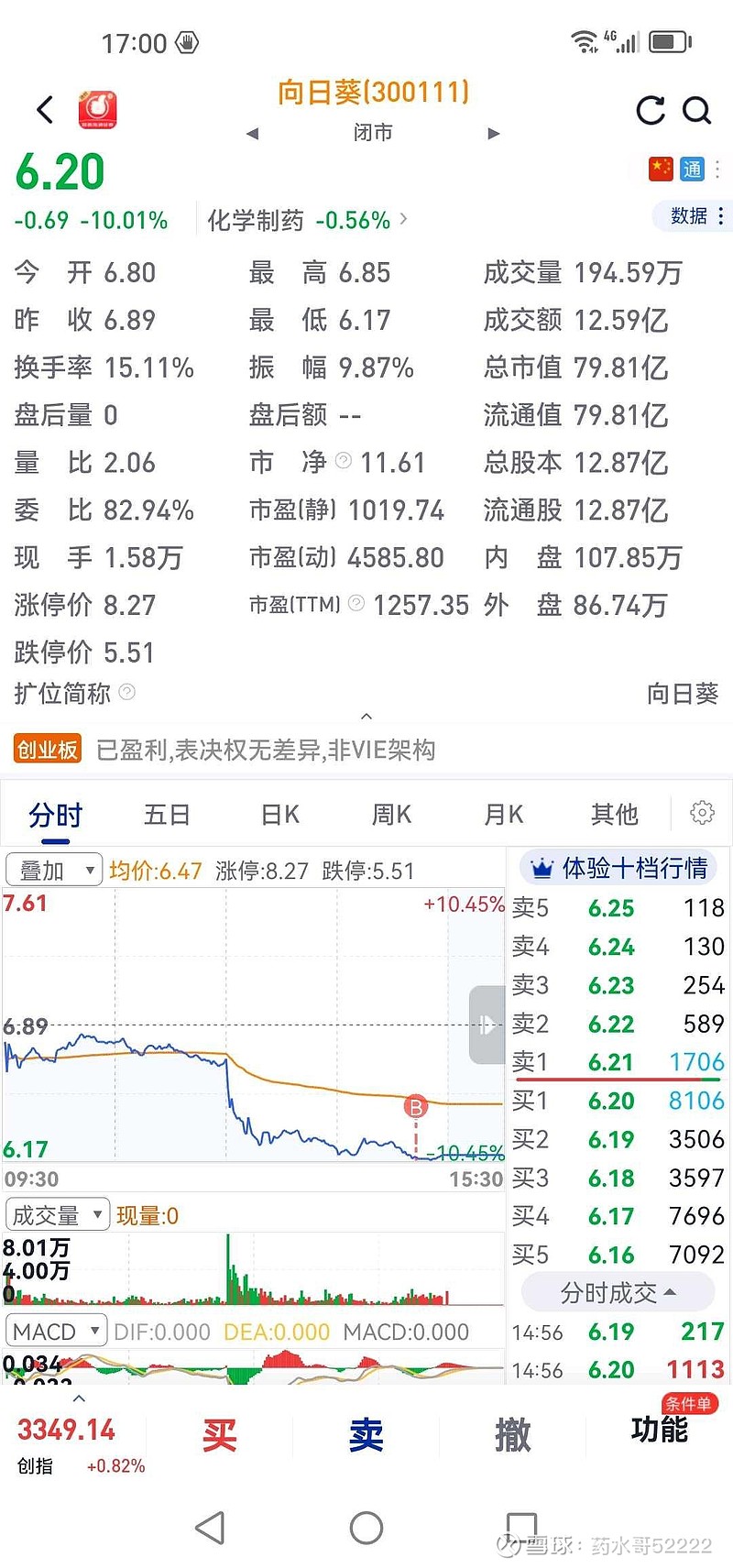The height and width of the screenshot is (1568, 733).
Task: Tap the 市净 help question mark icon
Action: (x=343, y=461)
